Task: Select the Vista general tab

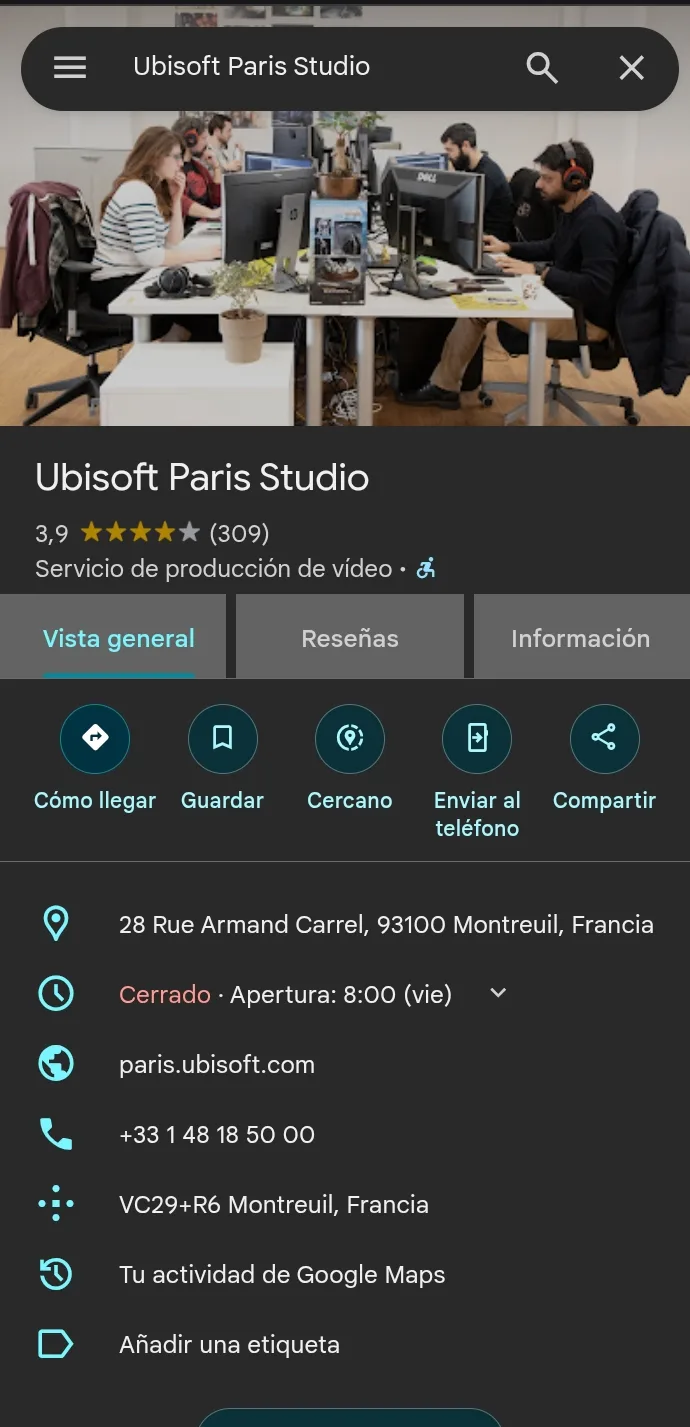Action: pyautogui.click(x=118, y=638)
